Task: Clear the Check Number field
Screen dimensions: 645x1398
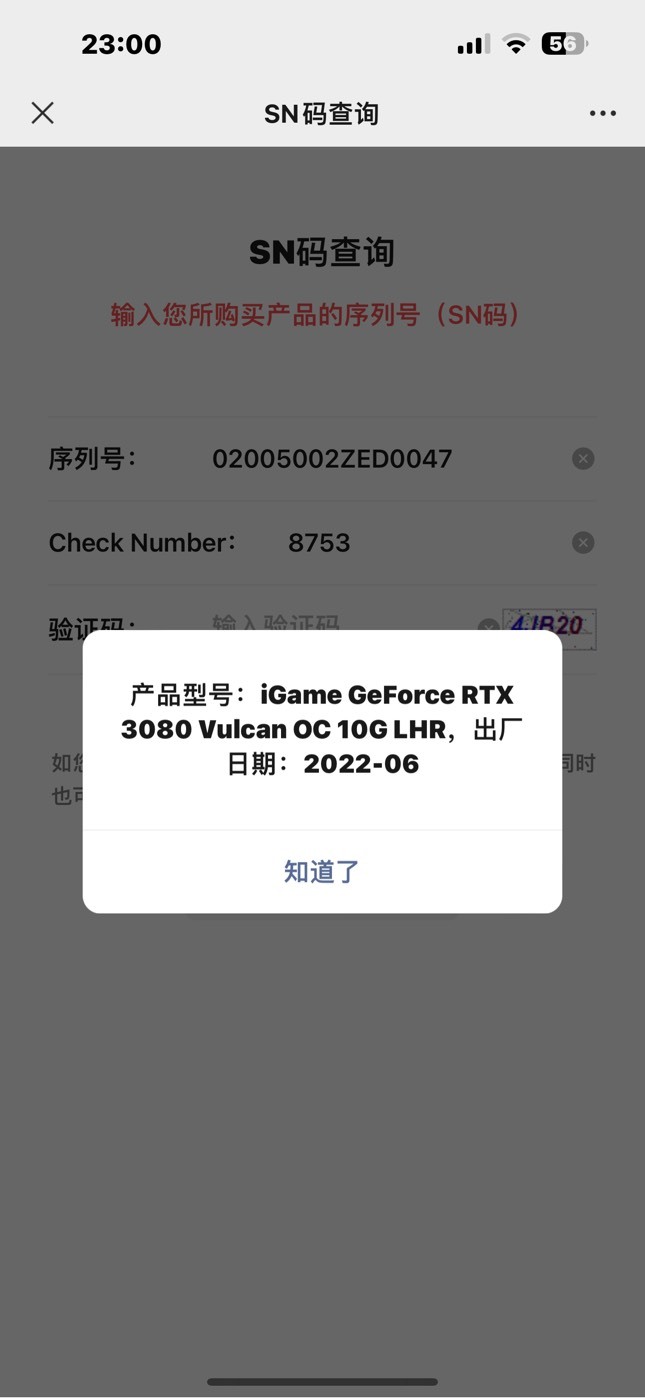Action: (x=583, y=542)
